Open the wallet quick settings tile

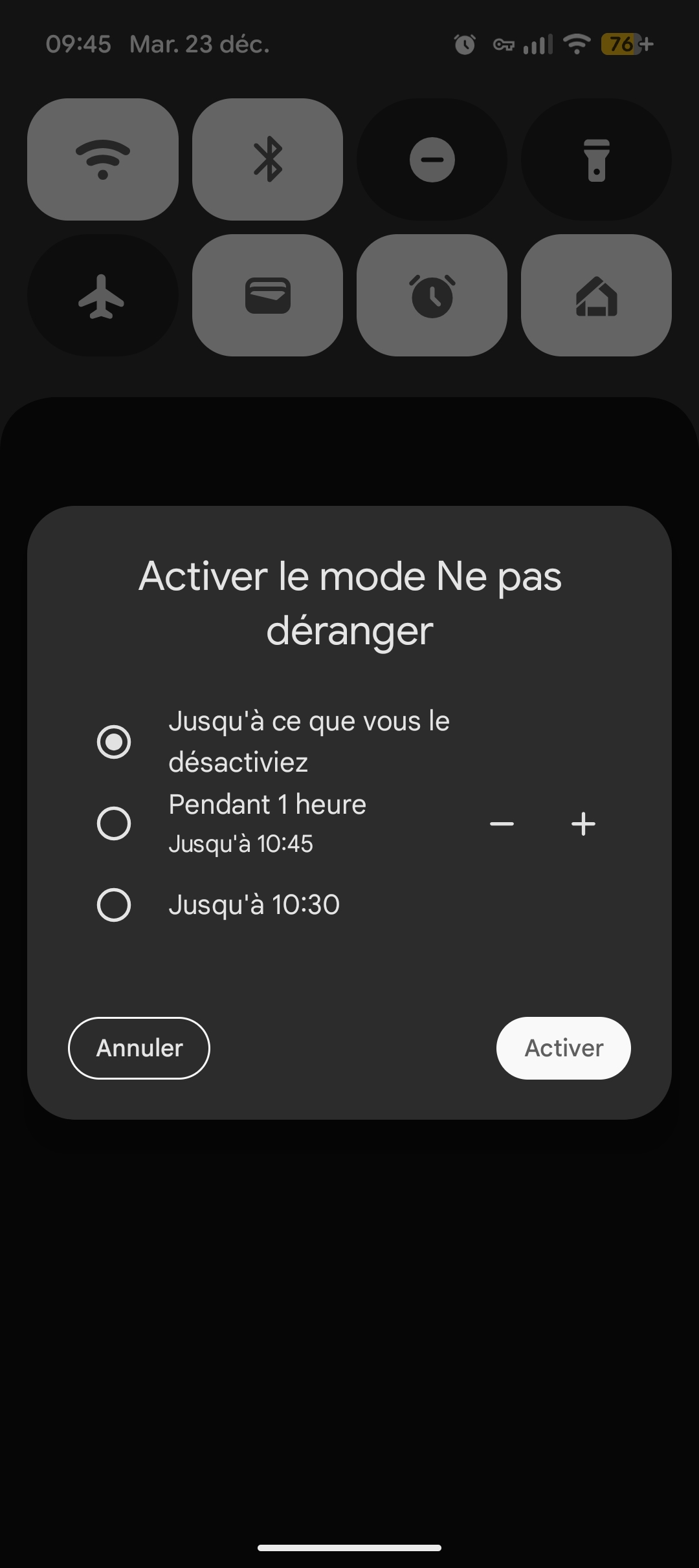pos(267,295)
